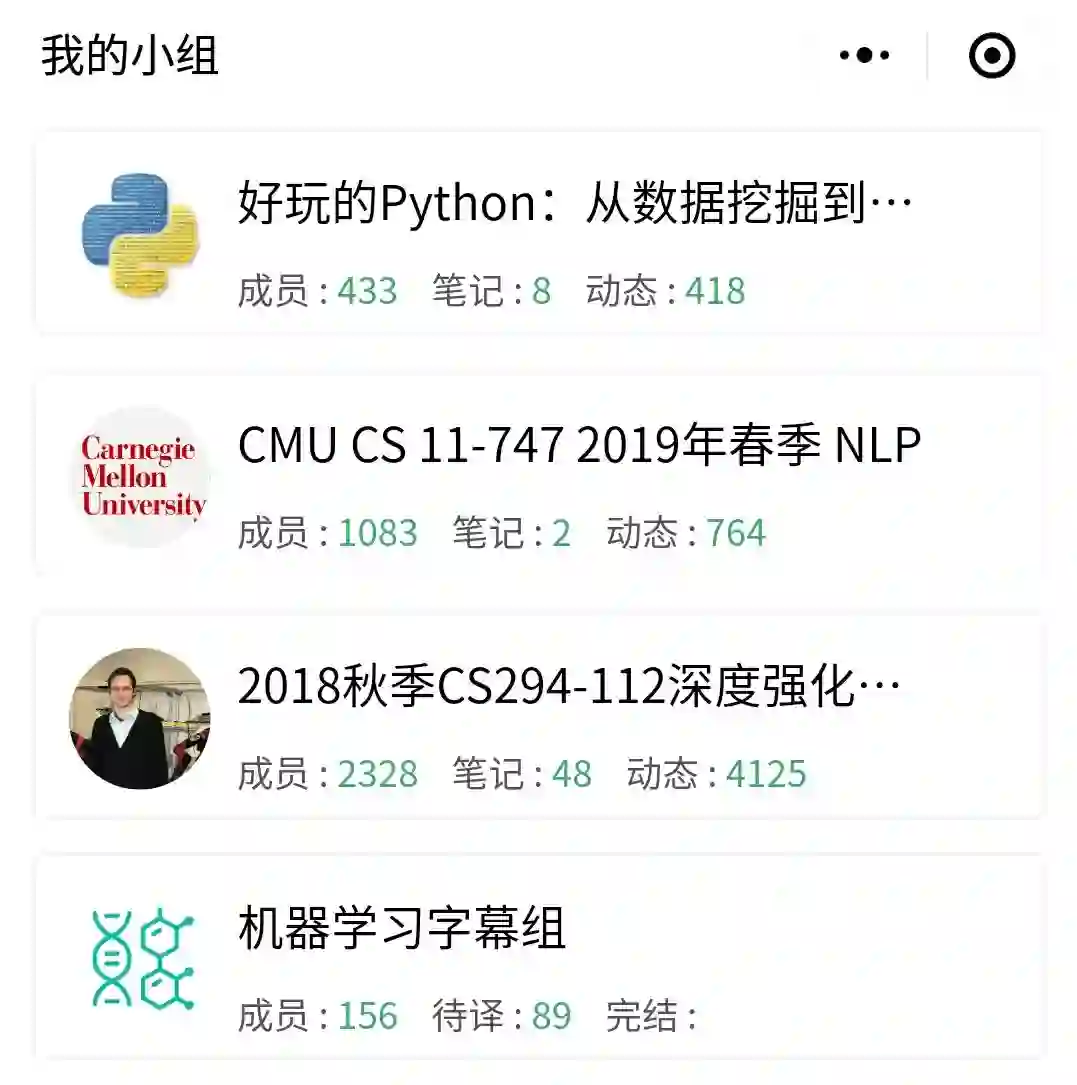Viewport: 1077px width, 1085px height.
Task: Open the 2018秋季CS294-112 group
Action: coord(568,688)
